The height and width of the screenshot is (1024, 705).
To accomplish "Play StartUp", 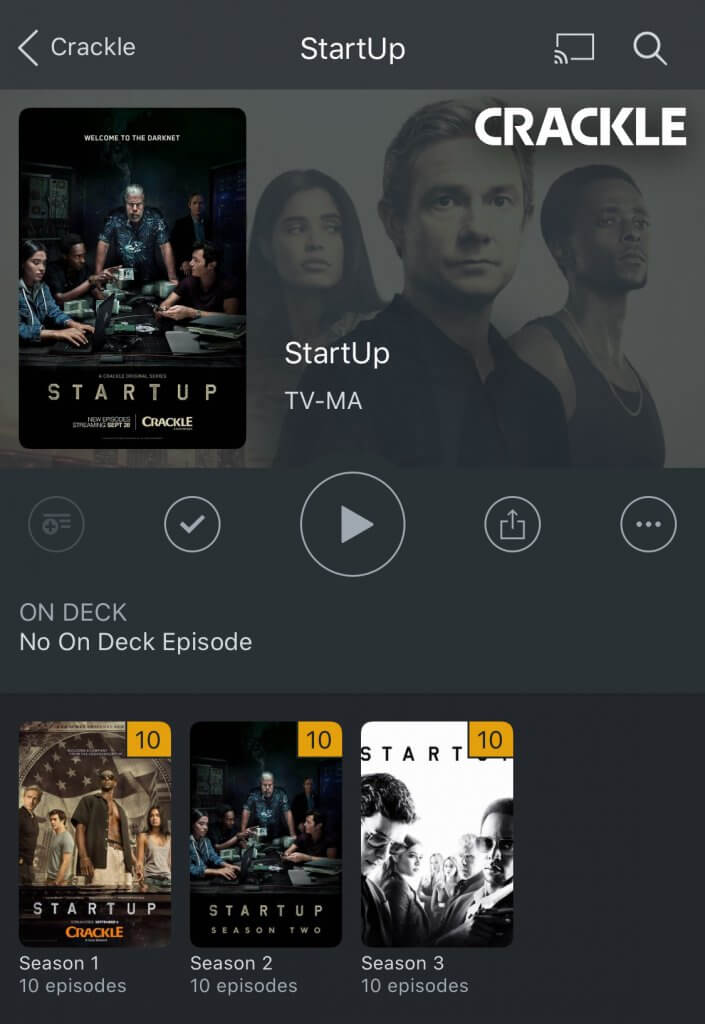I will (x=352, y=524).
